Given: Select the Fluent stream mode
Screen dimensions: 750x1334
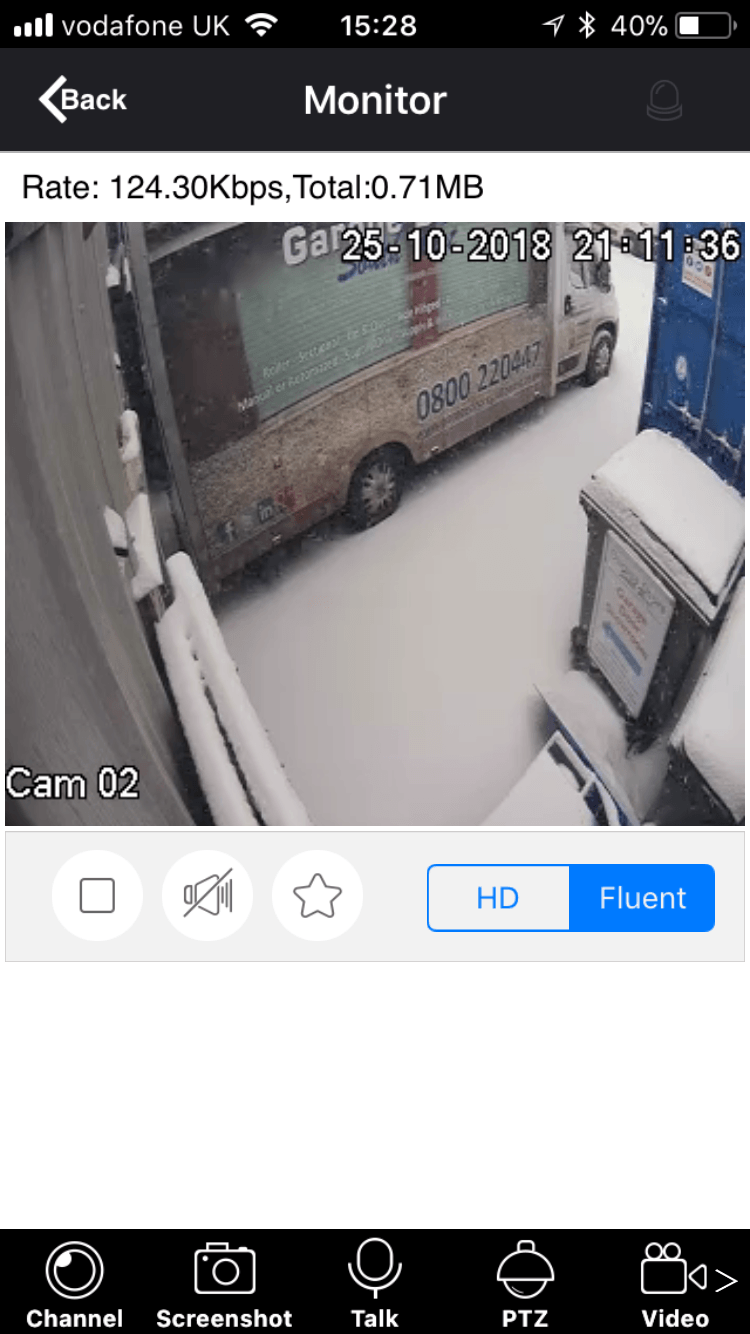Looking at the screenshot, I should [x=642, y=898].
